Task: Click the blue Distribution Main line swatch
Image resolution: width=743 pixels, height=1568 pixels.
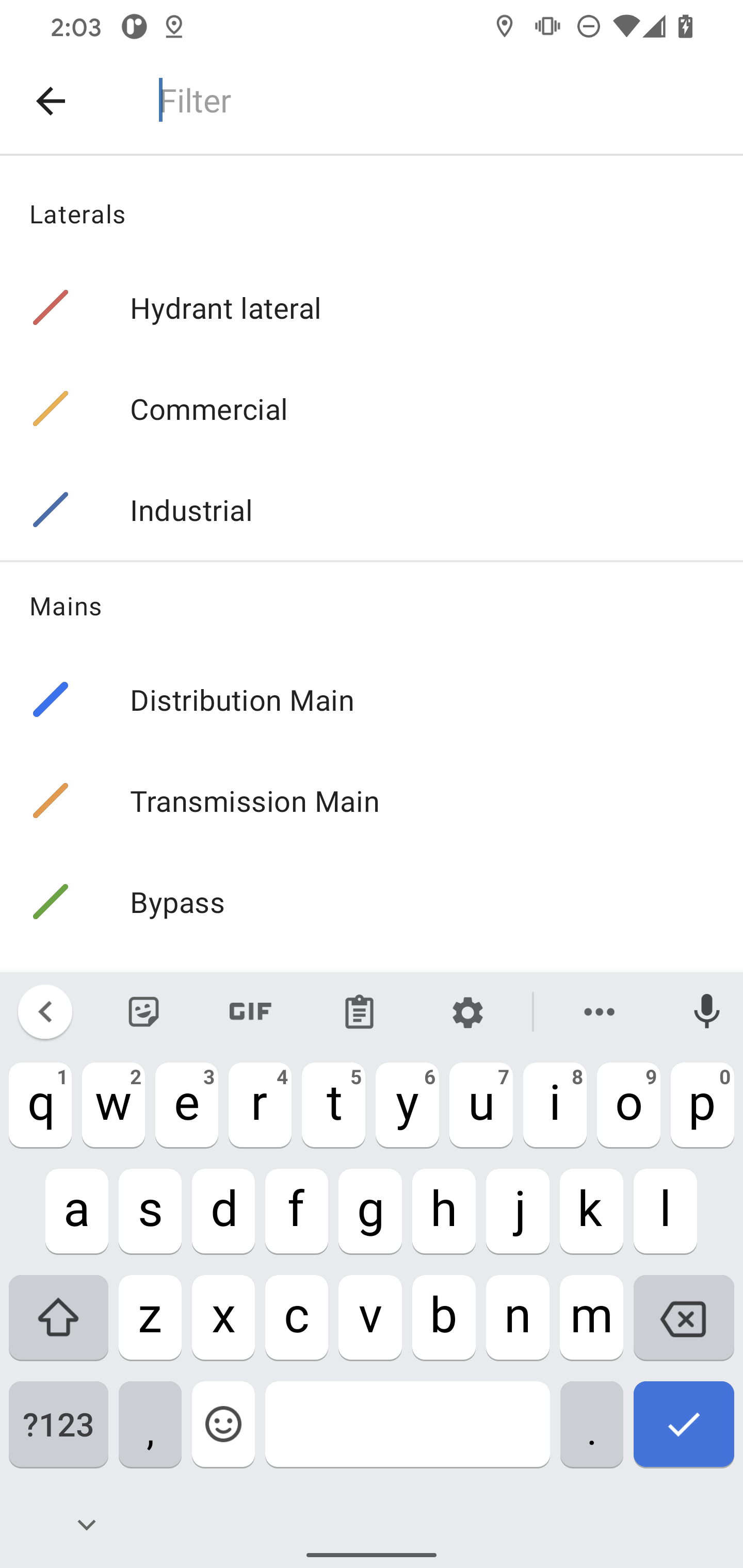Action: point(50,699)
